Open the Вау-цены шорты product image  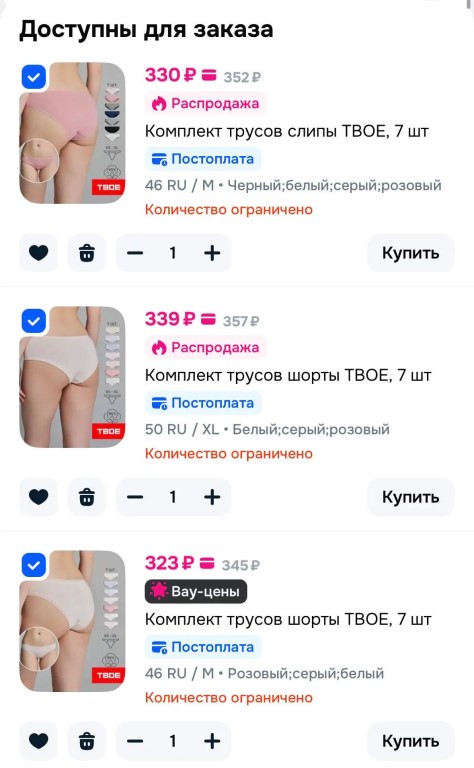point(72,621)
